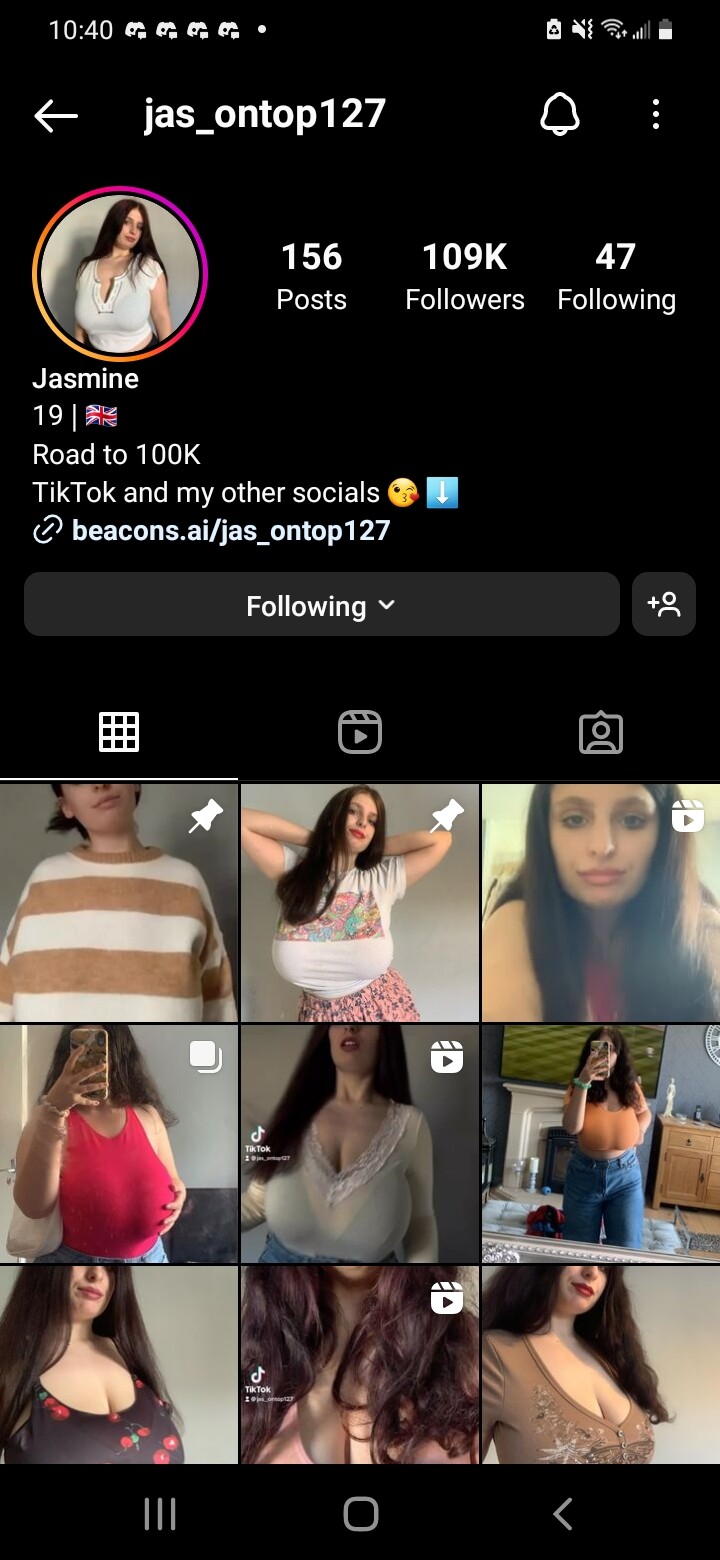Open the pinned striped sweater post

pyautogui.click(x=118, y=902)
